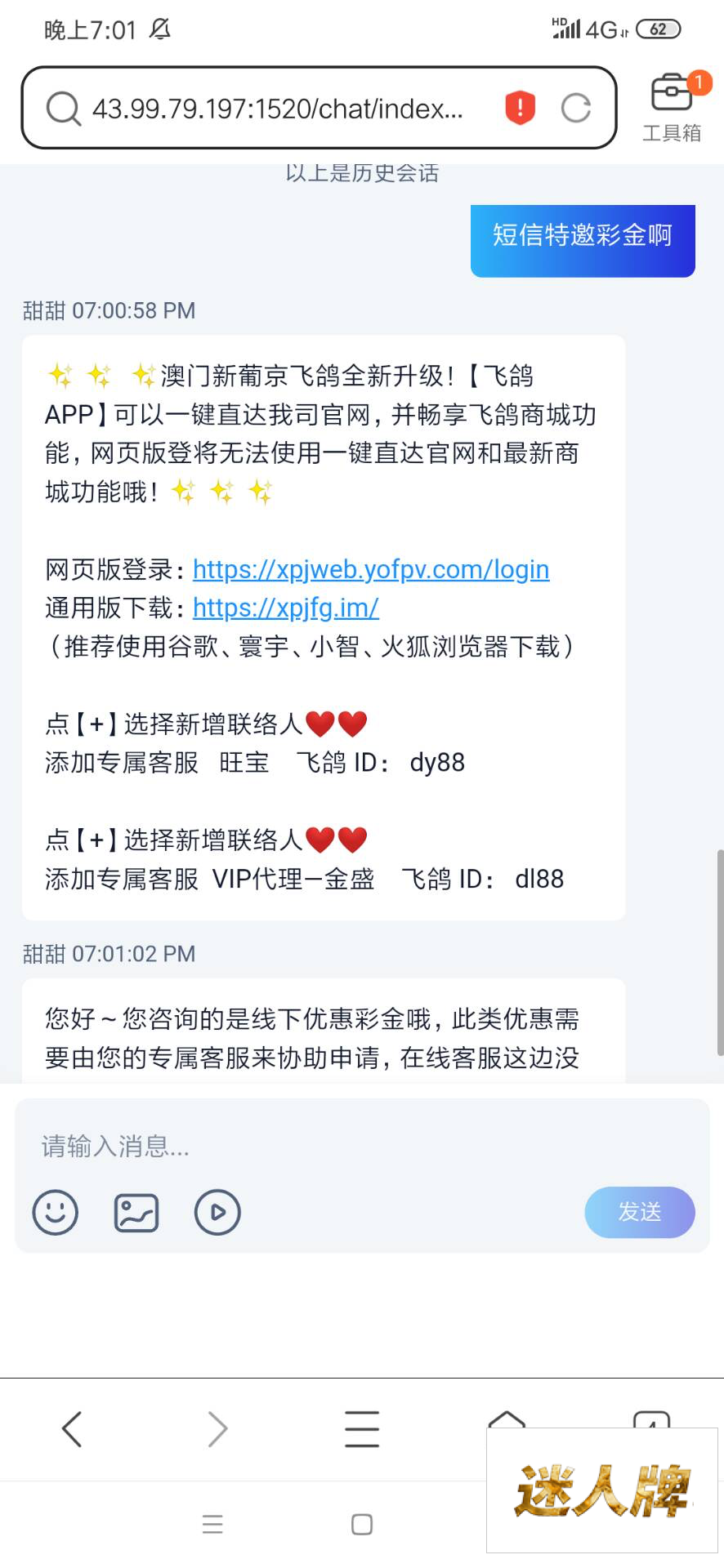The width and height of the screenshot is (724, 1568).
Task: Go back to previous browser page
Action: (72, 1429)
